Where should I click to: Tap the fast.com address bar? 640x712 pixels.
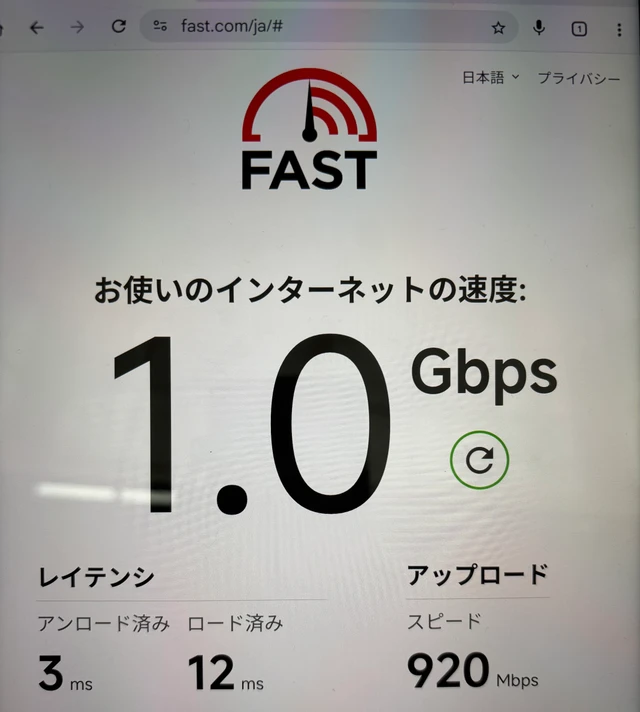coord(320,28)
